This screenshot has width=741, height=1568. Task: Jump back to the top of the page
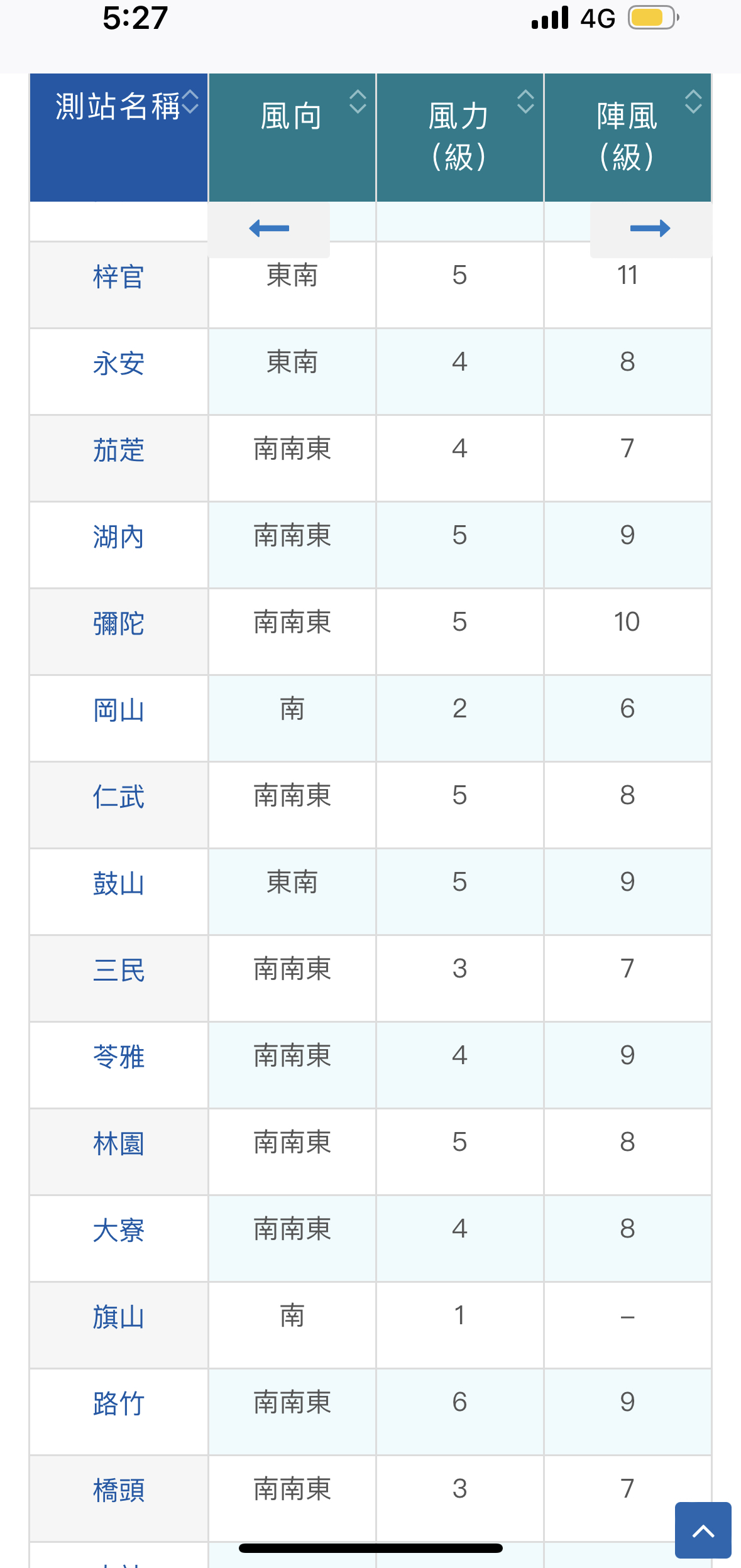(703, 1530)
